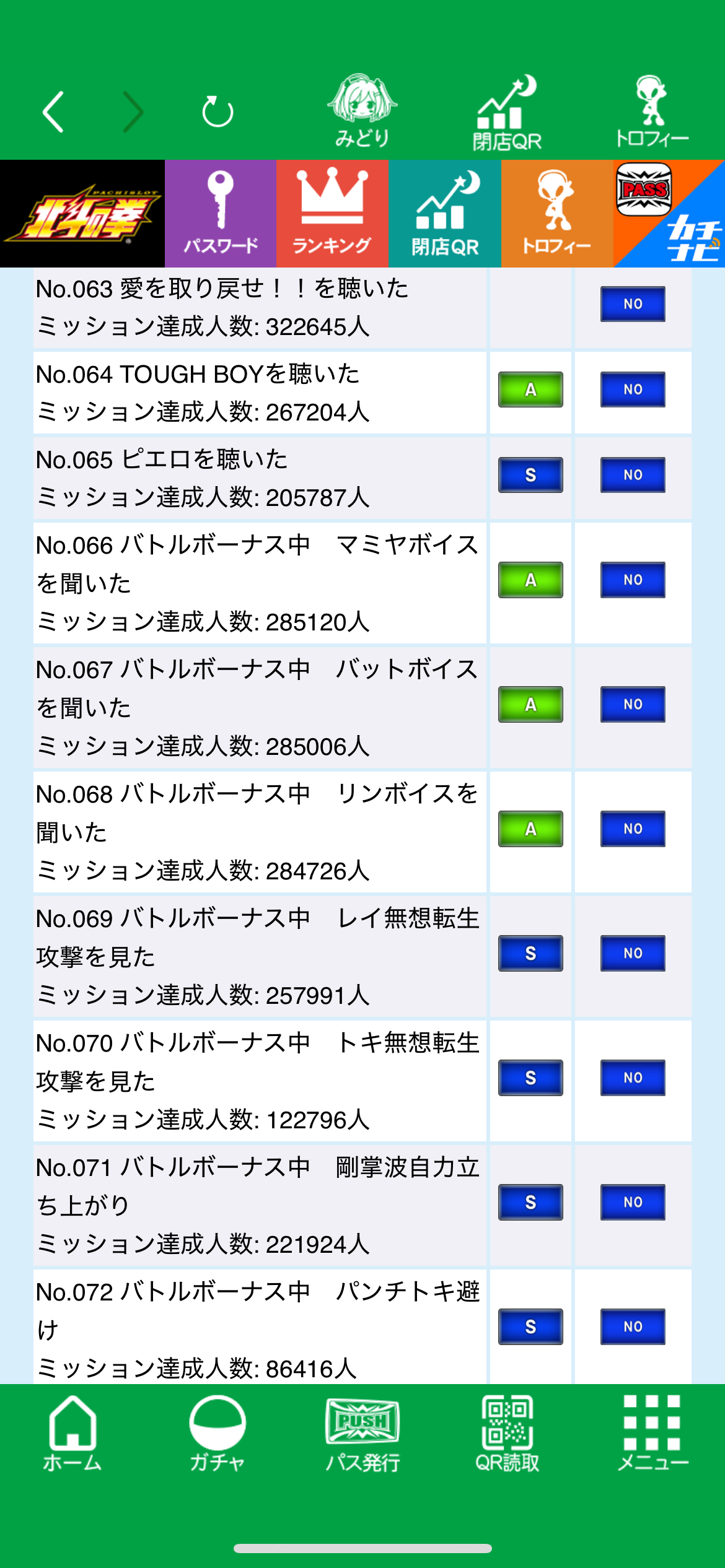725x1568 pixels.
Task: Open the red ランキング tile
Action: click(x=332, y=214)
